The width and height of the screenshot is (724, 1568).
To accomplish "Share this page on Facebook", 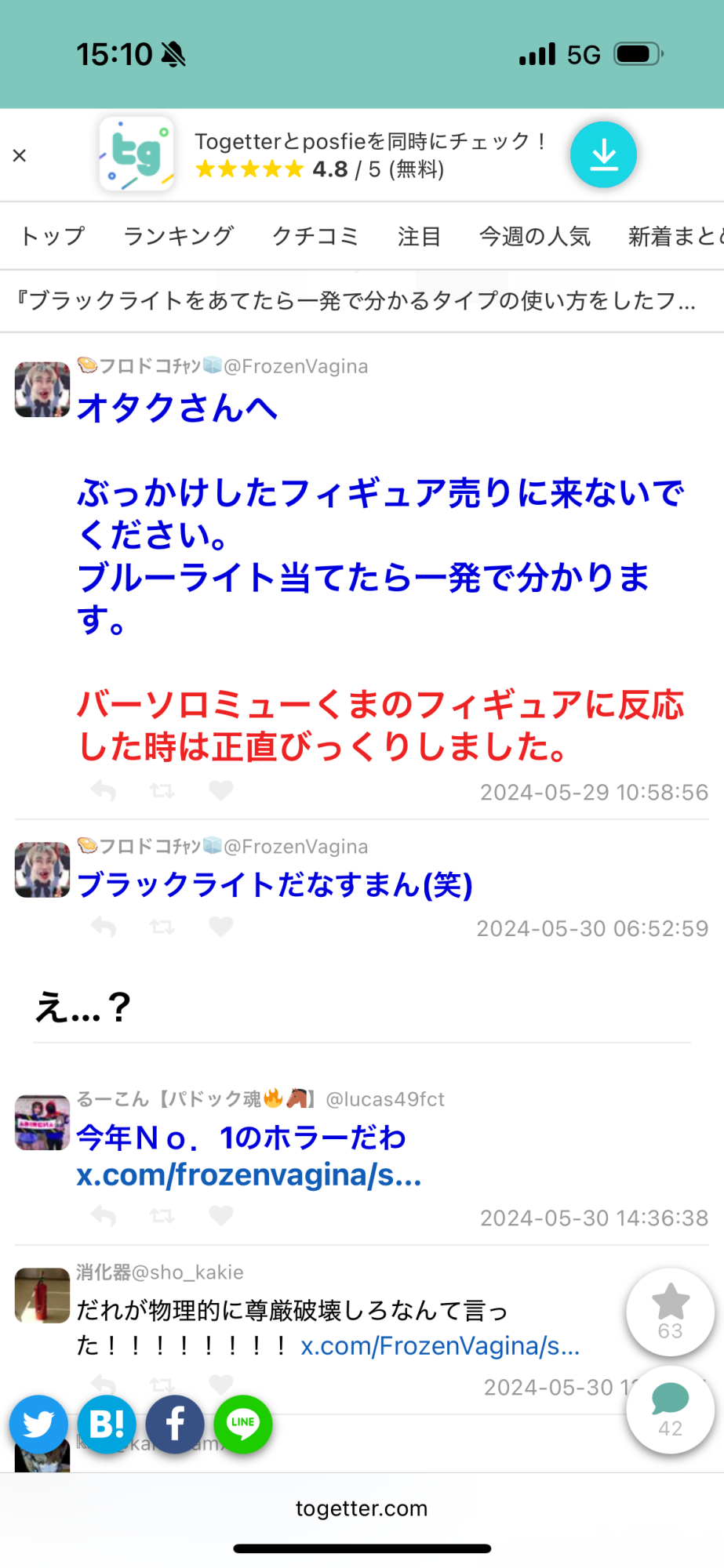I will click(x=175, y=1424).
